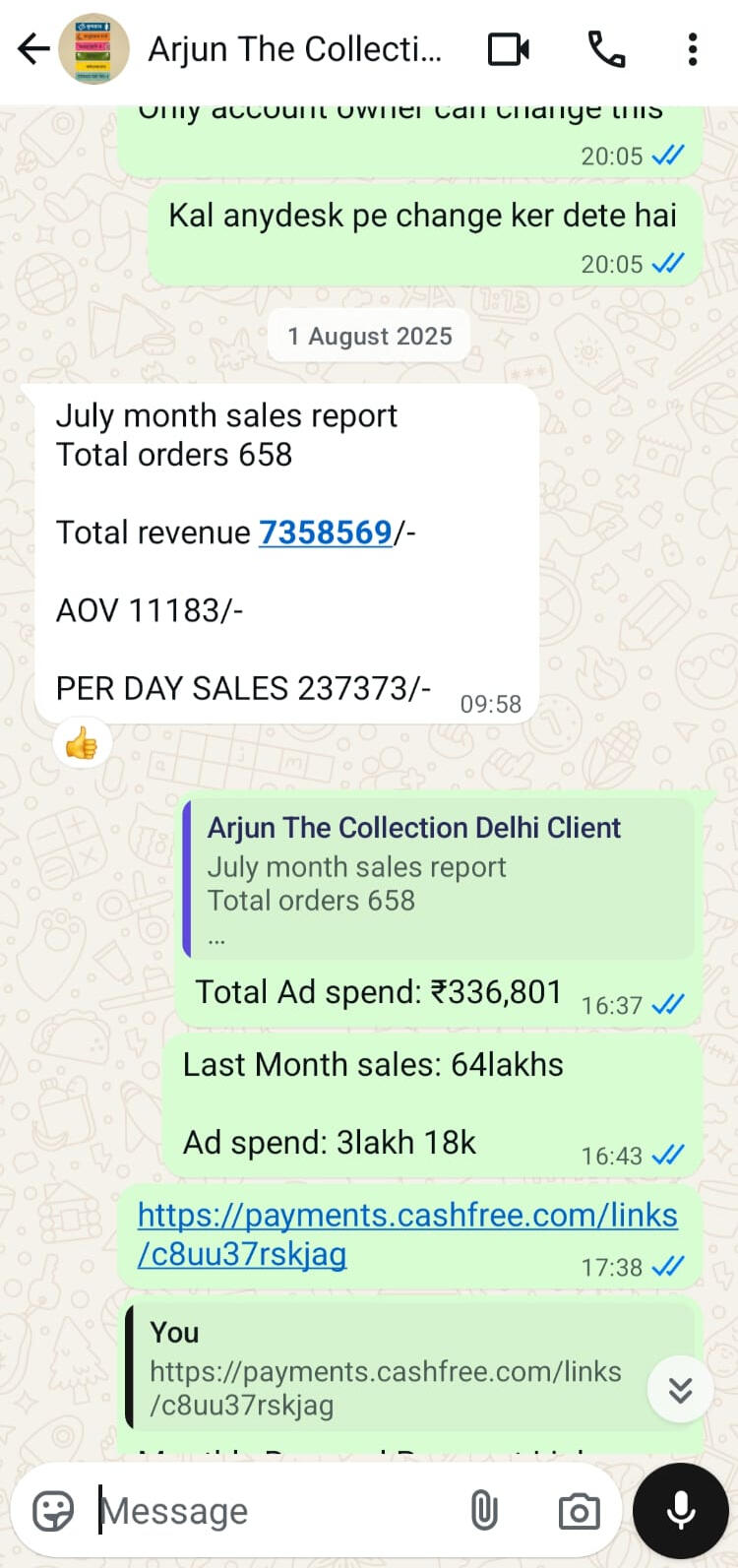
Task: Start a video call
Action: click(509, 49)
